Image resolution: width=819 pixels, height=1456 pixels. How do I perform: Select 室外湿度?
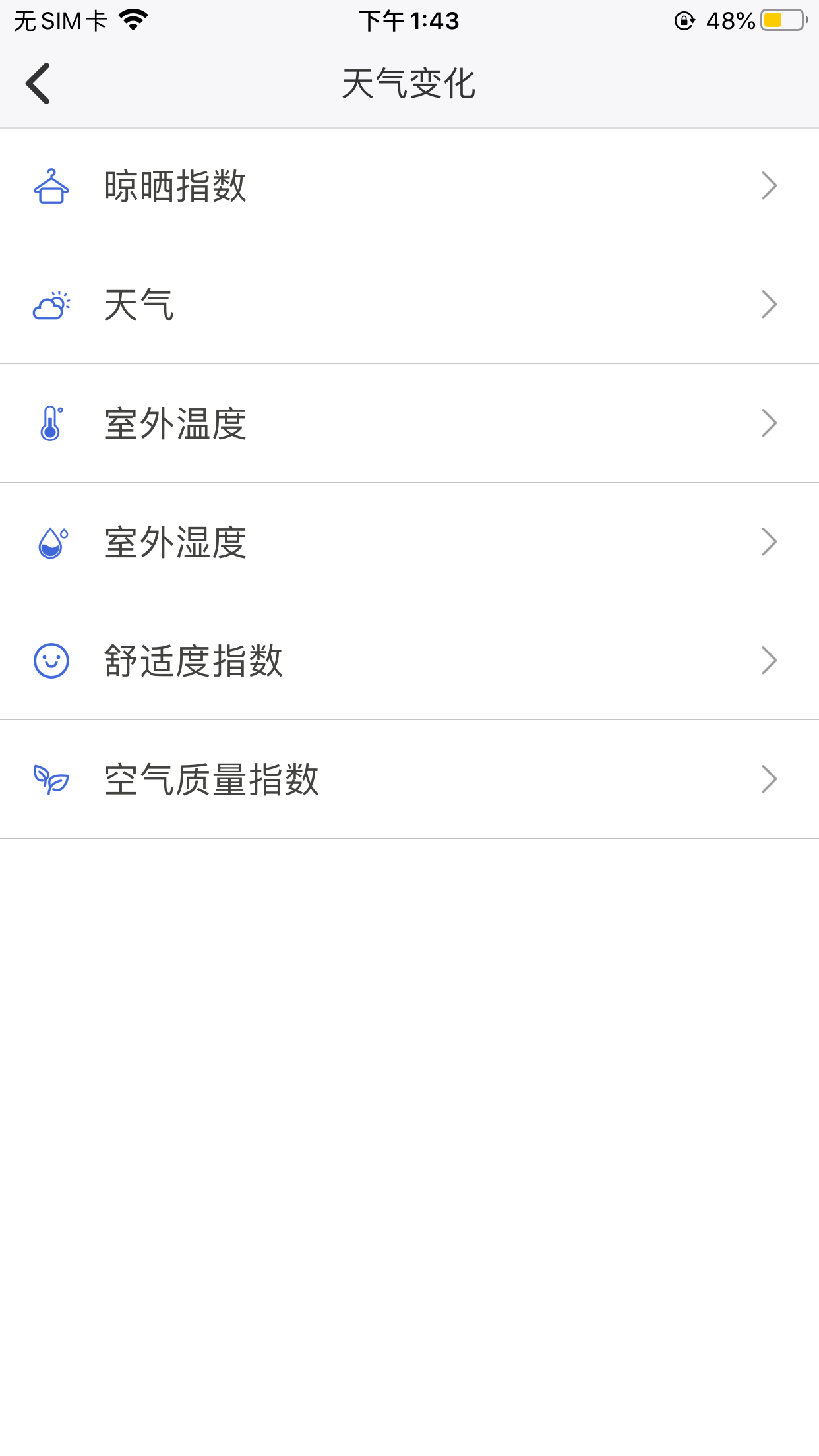pyautogui.click(x=409, y=542)
